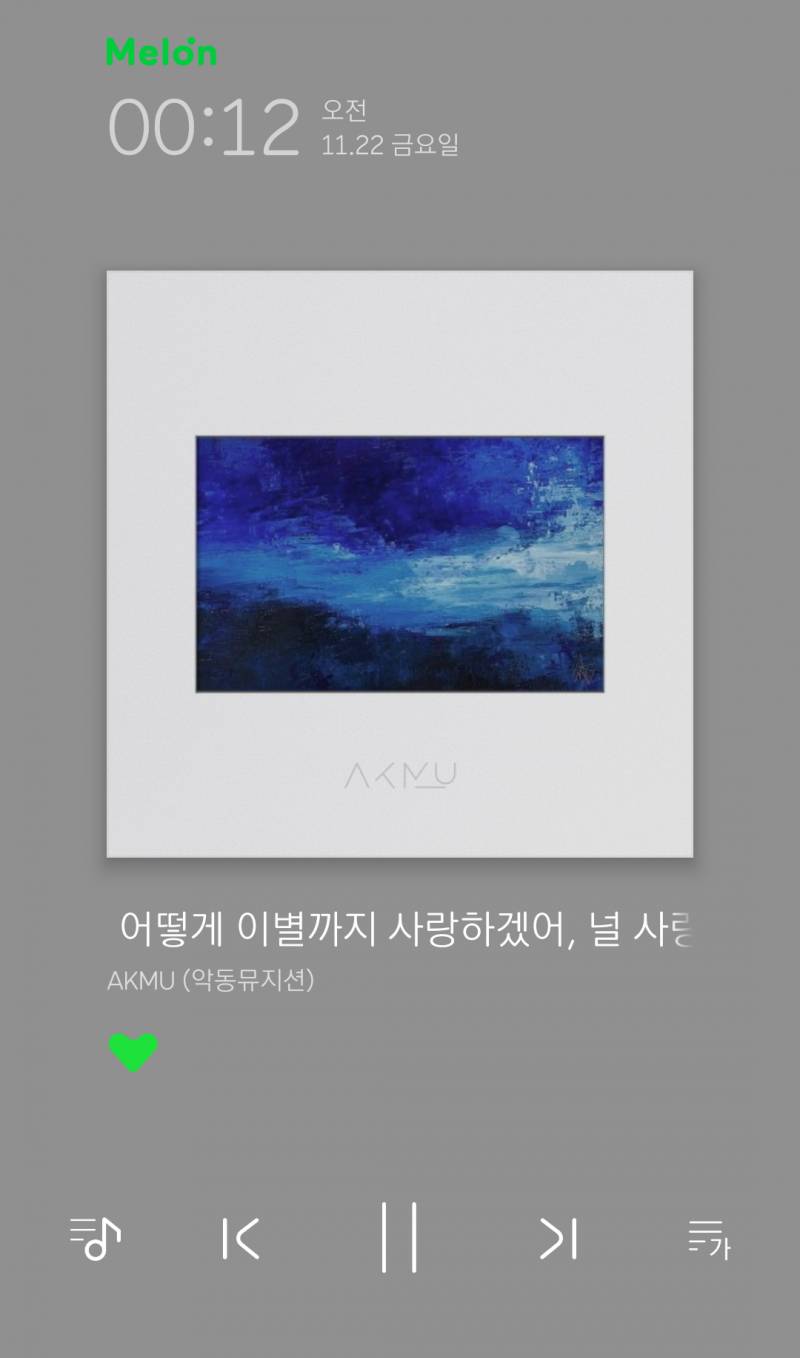Toggle playback with the center pause control
This screenshot has height=1358, width=800.
pos(400,1237)
